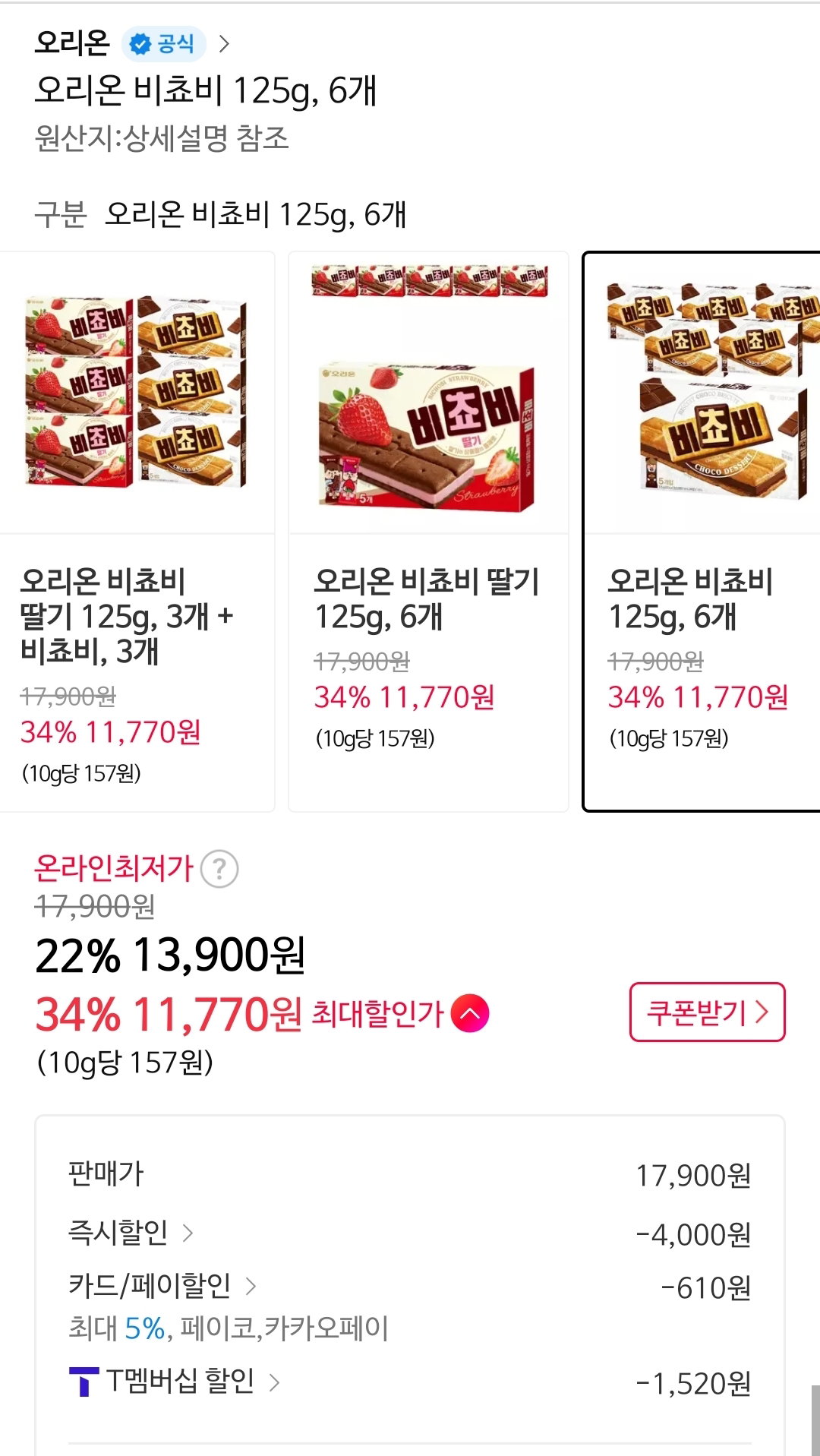Open 즉시할인 discount details
Viewport: 820px width, 1456px height.
pos(131,1233)
